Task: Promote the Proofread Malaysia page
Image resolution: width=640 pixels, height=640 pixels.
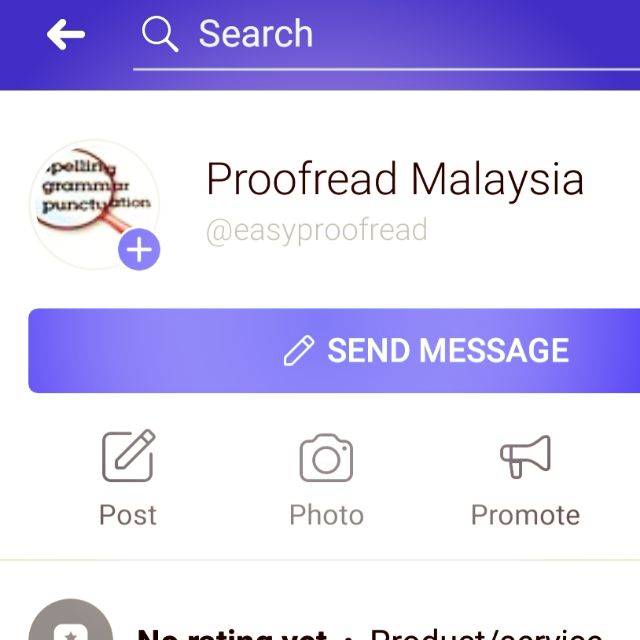Action: [x=525, y=478]
